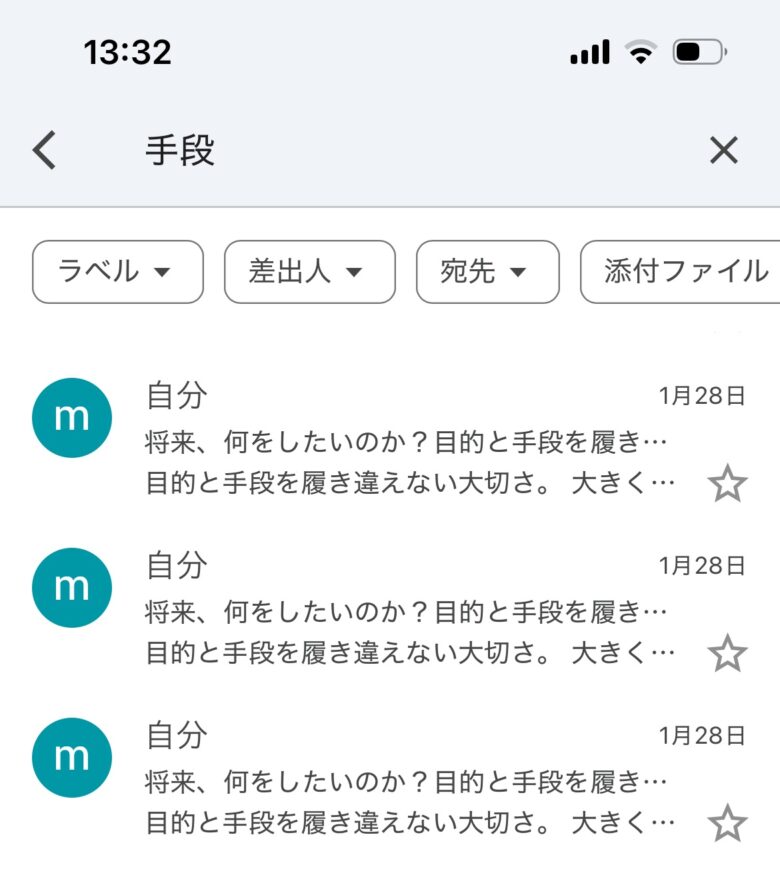Clear the search text with X

(723, 151)
